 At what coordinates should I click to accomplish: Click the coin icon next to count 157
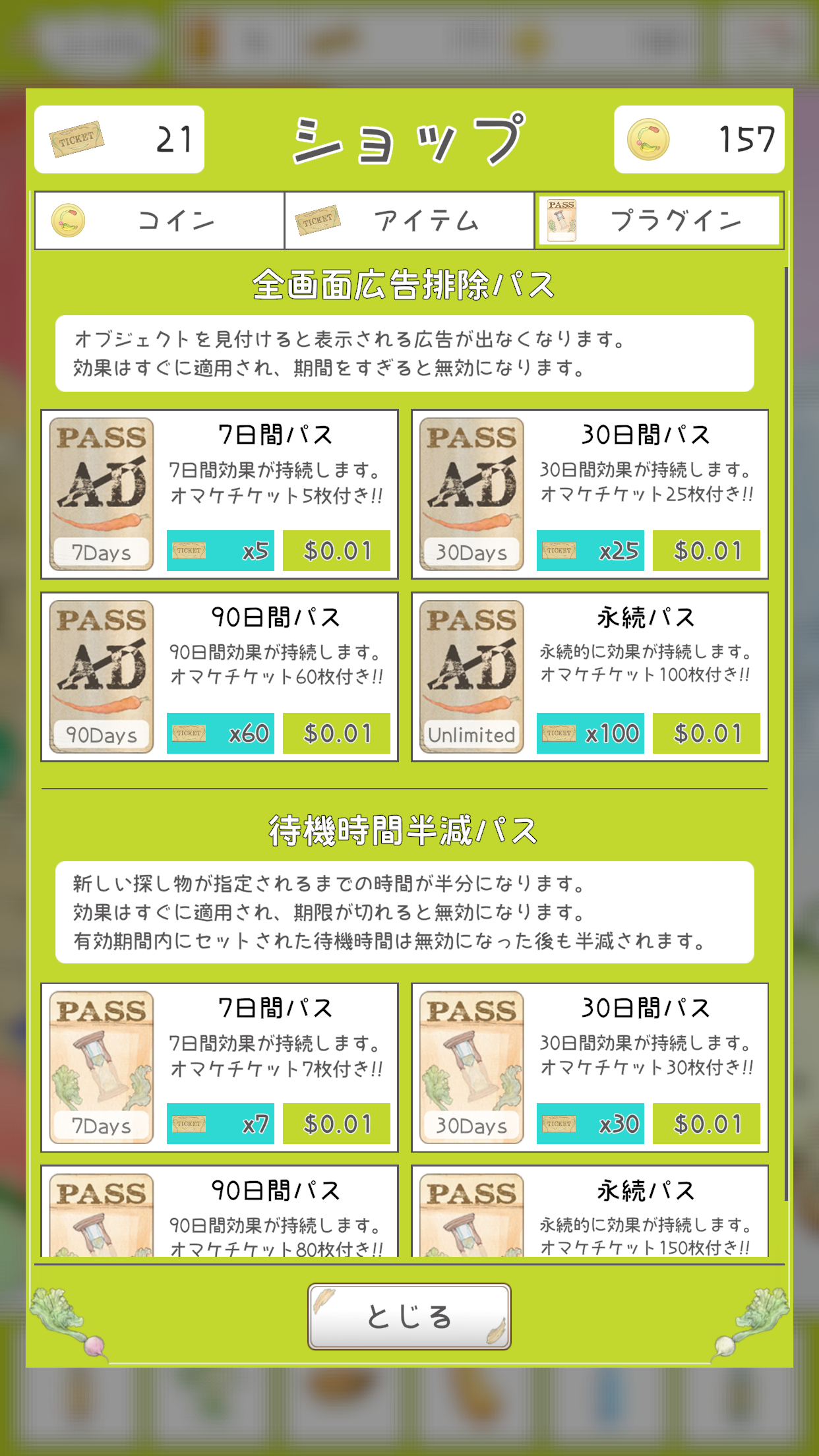point(647,139)
